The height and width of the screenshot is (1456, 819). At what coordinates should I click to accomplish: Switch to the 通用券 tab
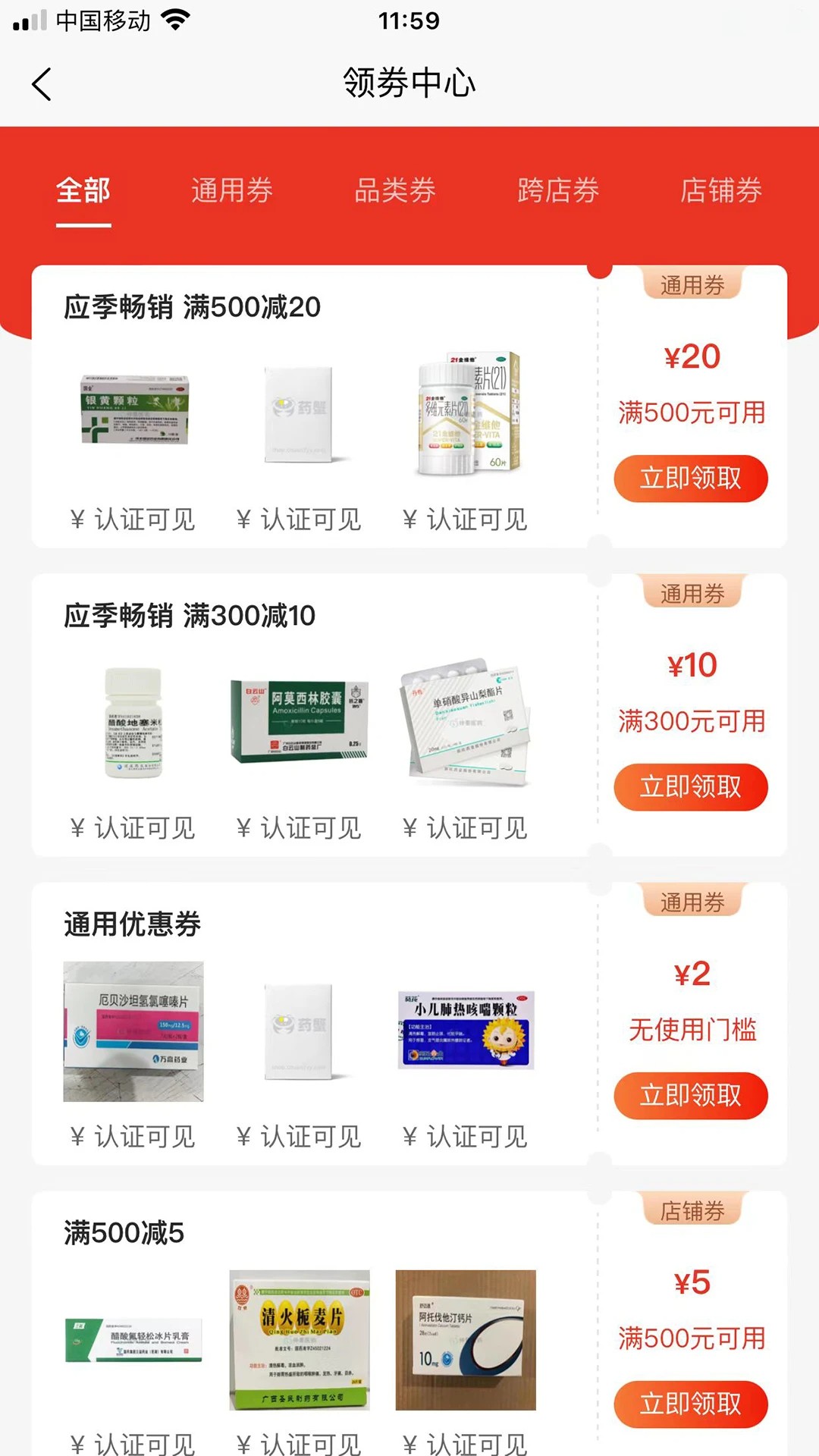click(234, 191)
